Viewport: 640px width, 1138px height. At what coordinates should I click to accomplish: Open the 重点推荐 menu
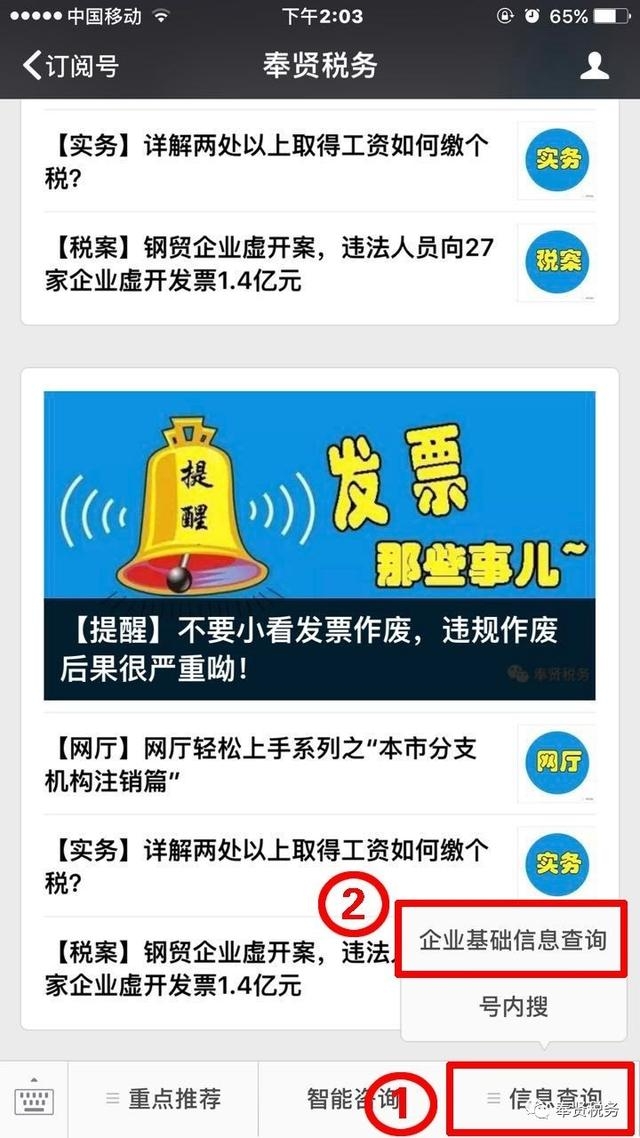pos(163,1100)
